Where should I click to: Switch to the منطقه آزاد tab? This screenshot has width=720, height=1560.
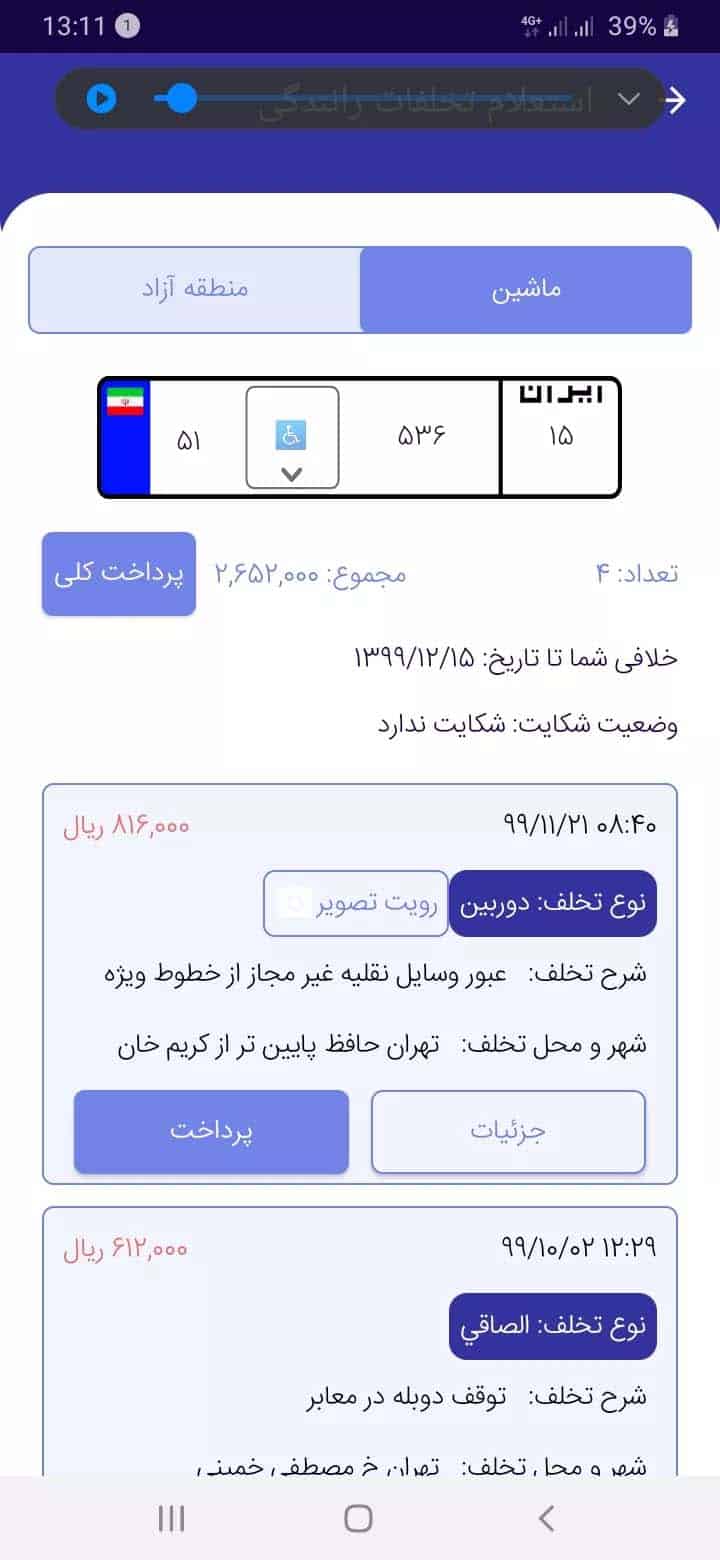[x=194, y=290]
